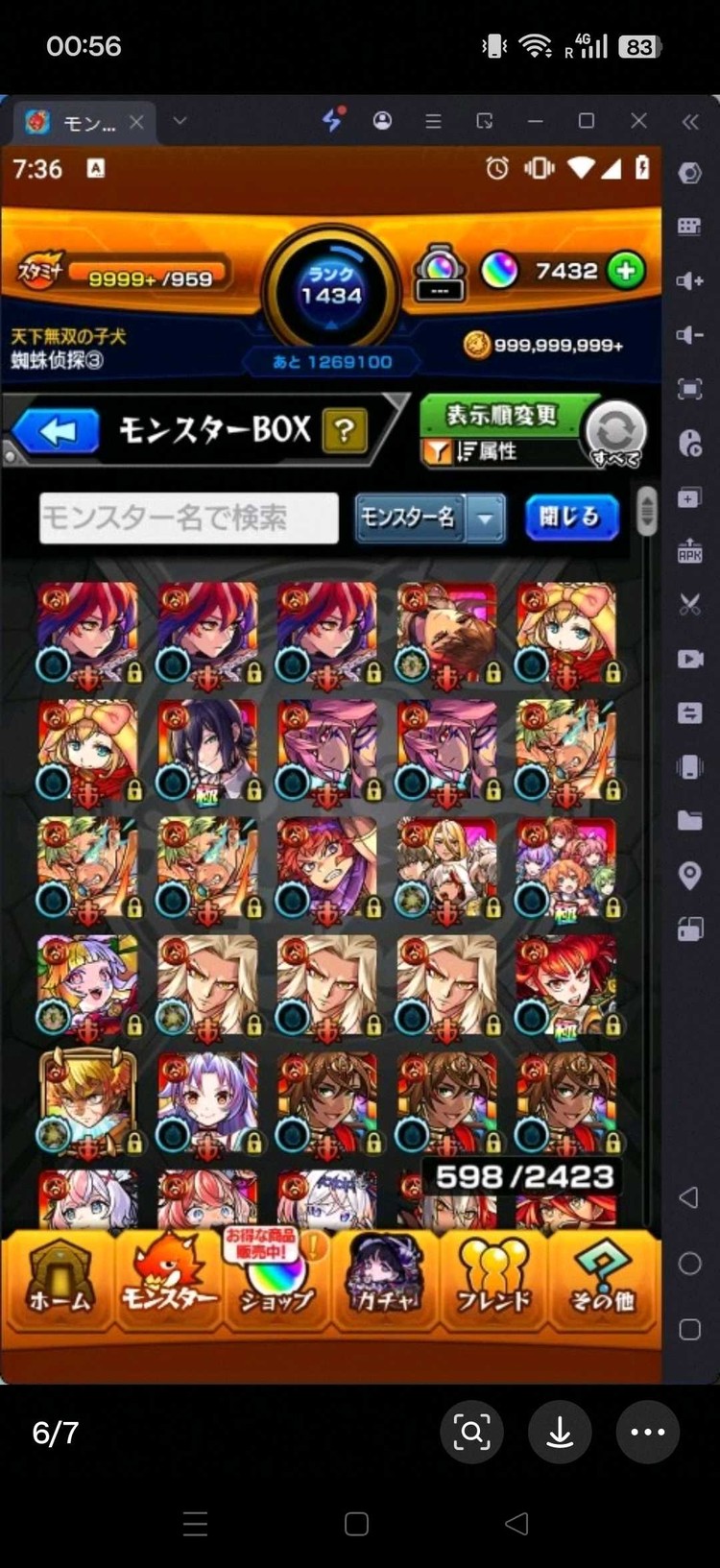The width and height of the screenshot is (720, 1568).
Task: Open the image search lens icon
Action: 471,1432
